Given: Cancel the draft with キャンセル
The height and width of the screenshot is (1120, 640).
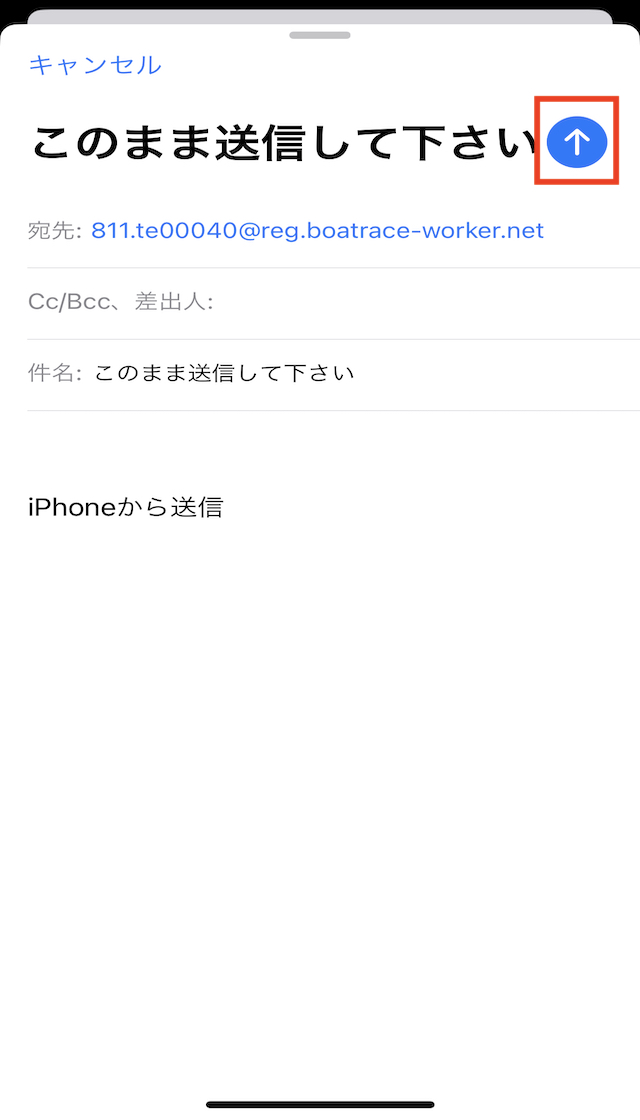Looking at the screenshot, I should pyautogui.click(x=95, y=65).
